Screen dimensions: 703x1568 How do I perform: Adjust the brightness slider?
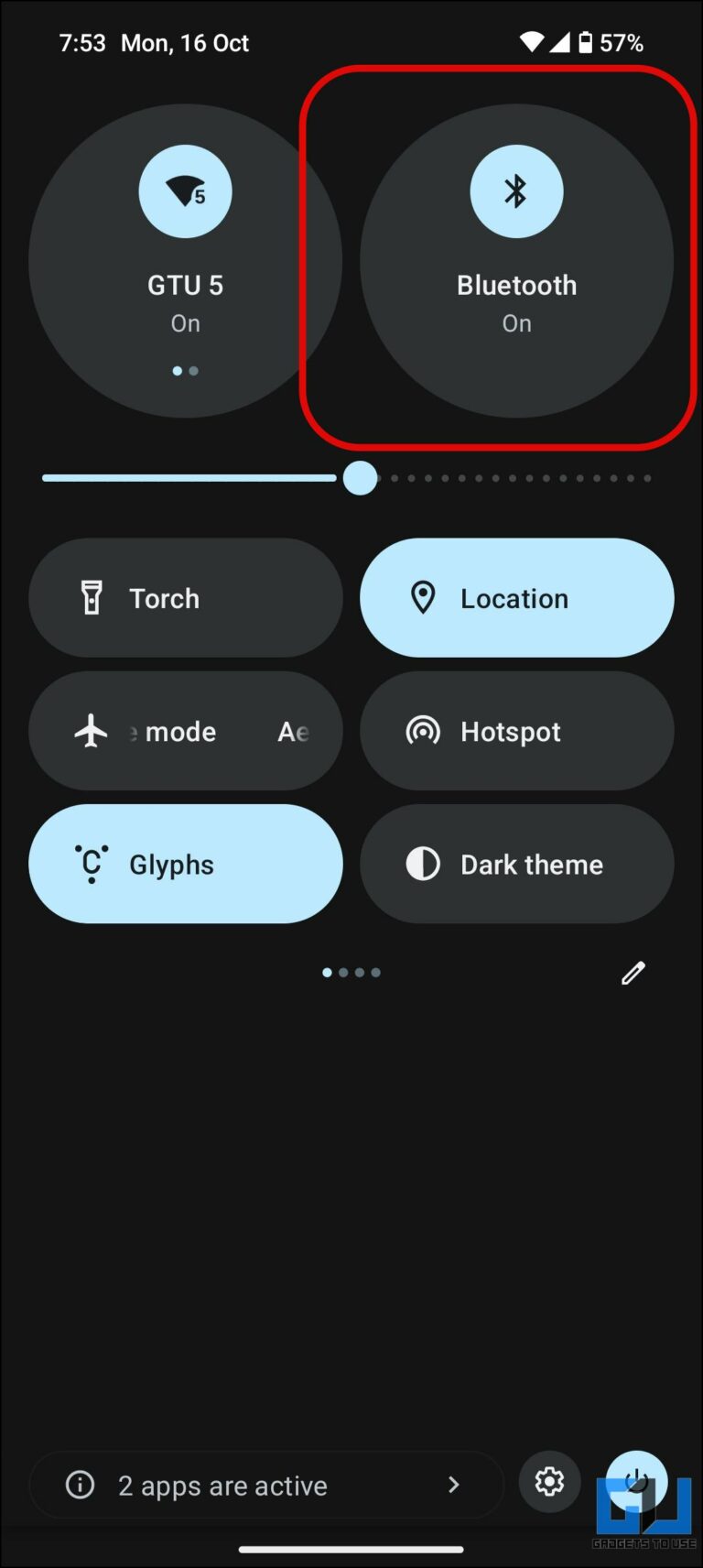pos(361,477)
